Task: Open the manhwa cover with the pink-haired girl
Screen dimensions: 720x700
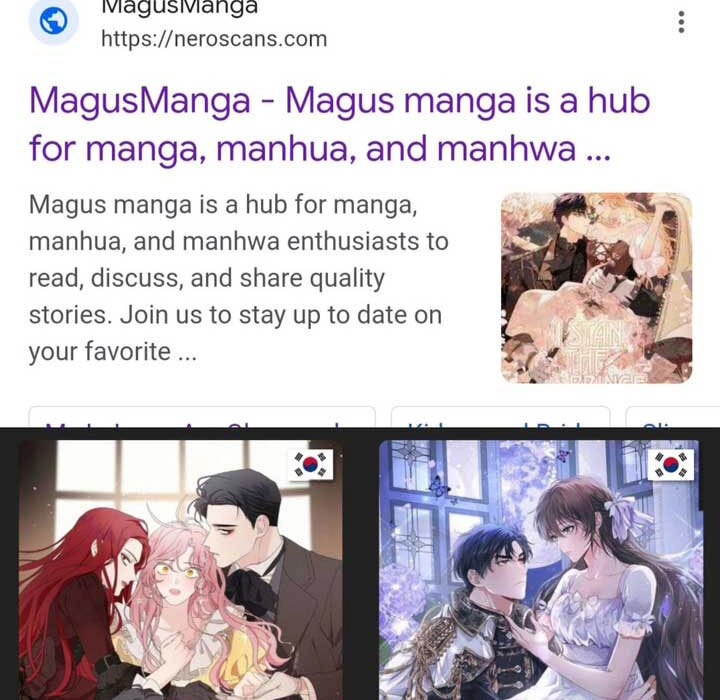Action: pyautogui.click(x=180, y=570)
